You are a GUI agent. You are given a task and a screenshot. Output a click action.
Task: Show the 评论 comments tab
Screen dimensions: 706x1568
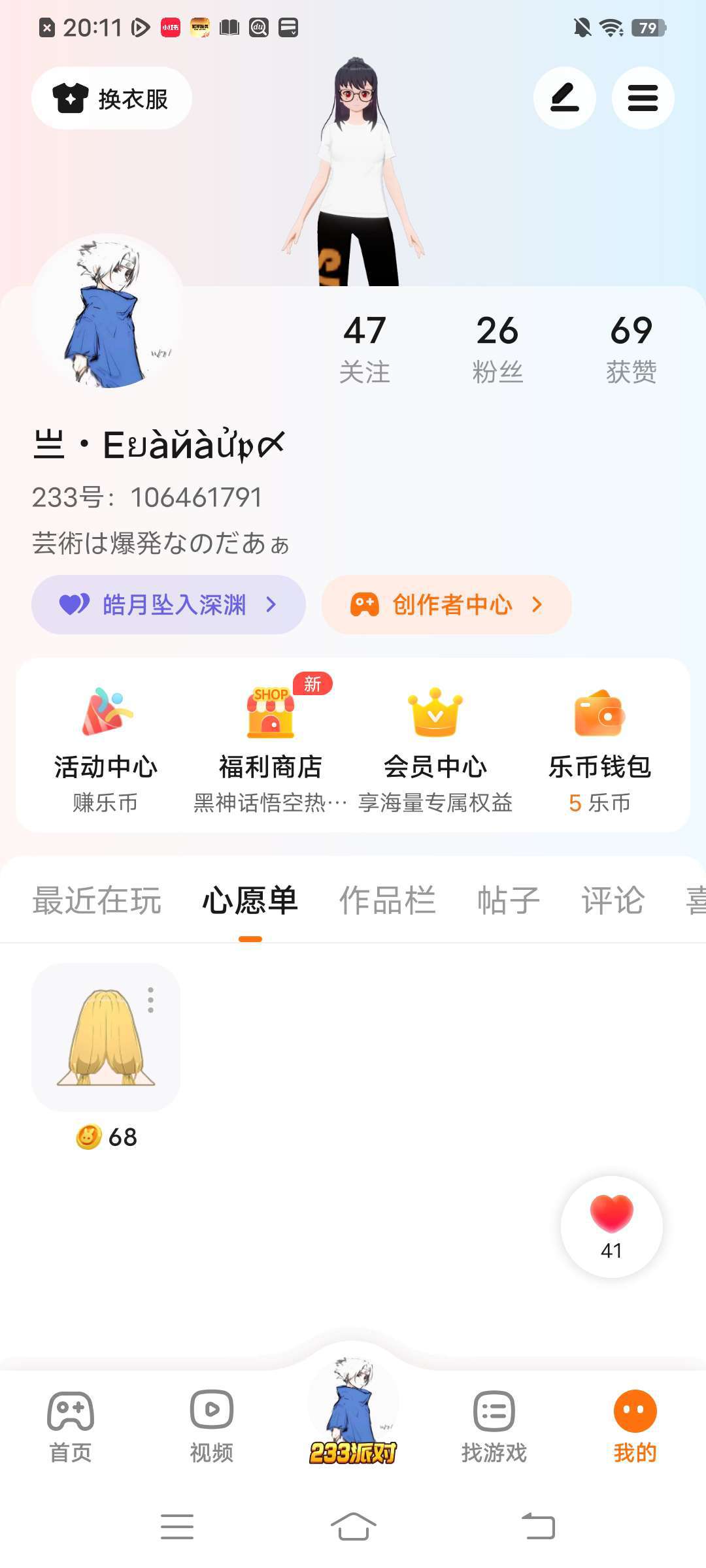pyautogui.click(x=613, y=900)
